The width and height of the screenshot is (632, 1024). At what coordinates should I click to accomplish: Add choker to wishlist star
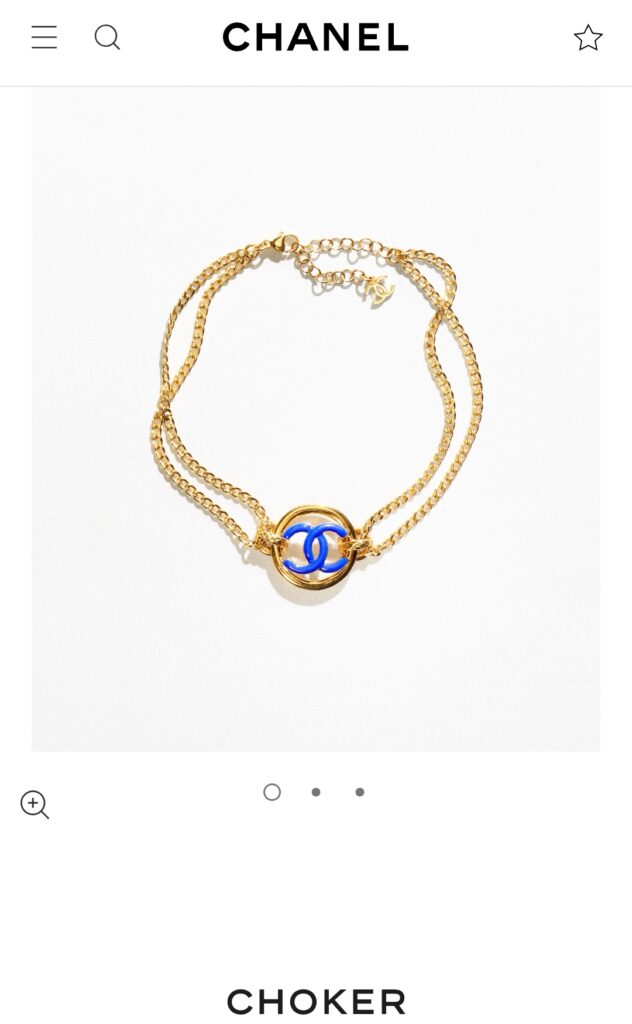click(588, 38)
